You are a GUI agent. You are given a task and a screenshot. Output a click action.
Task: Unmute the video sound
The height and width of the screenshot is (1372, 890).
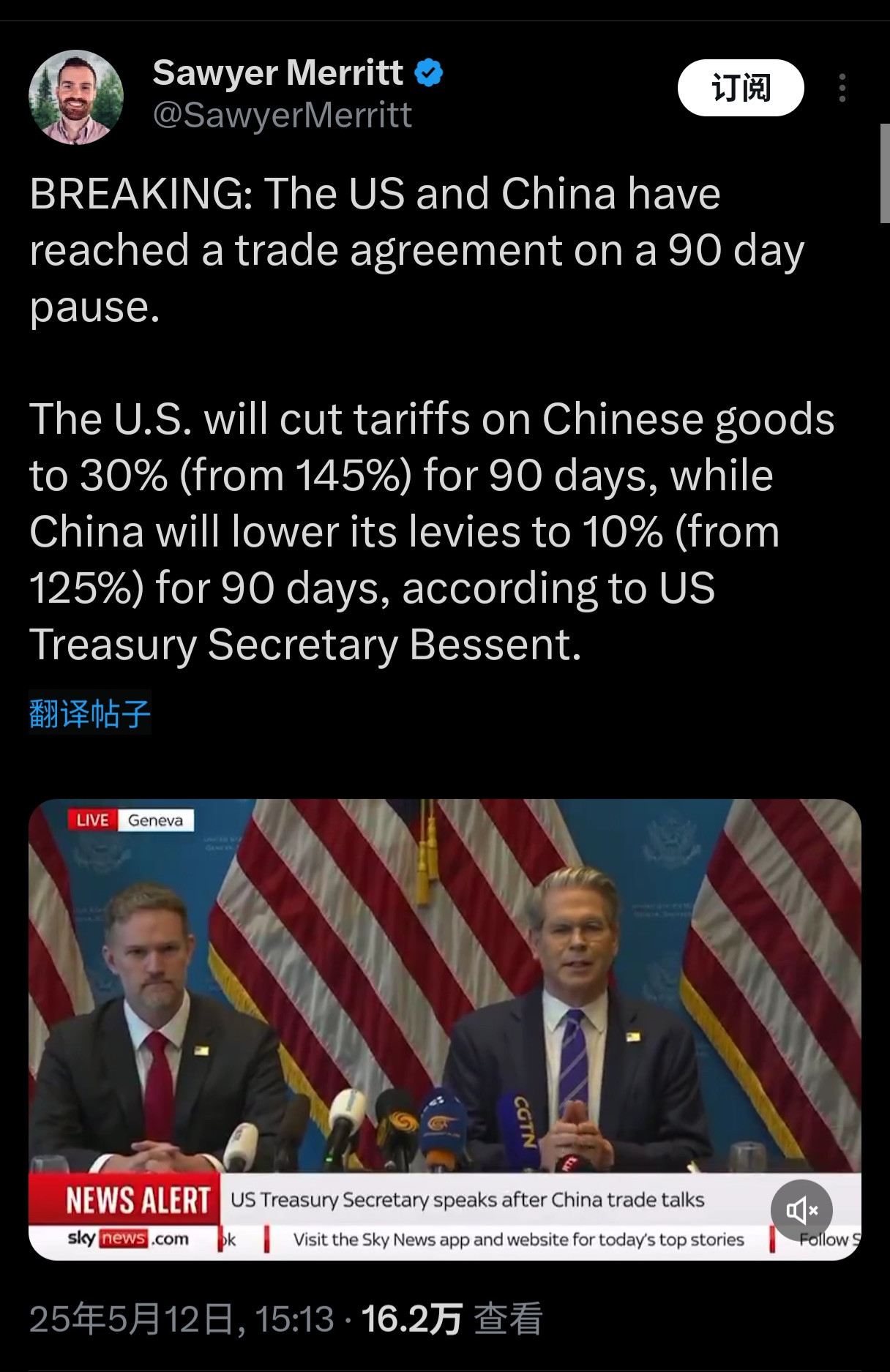coord(801,1211)
